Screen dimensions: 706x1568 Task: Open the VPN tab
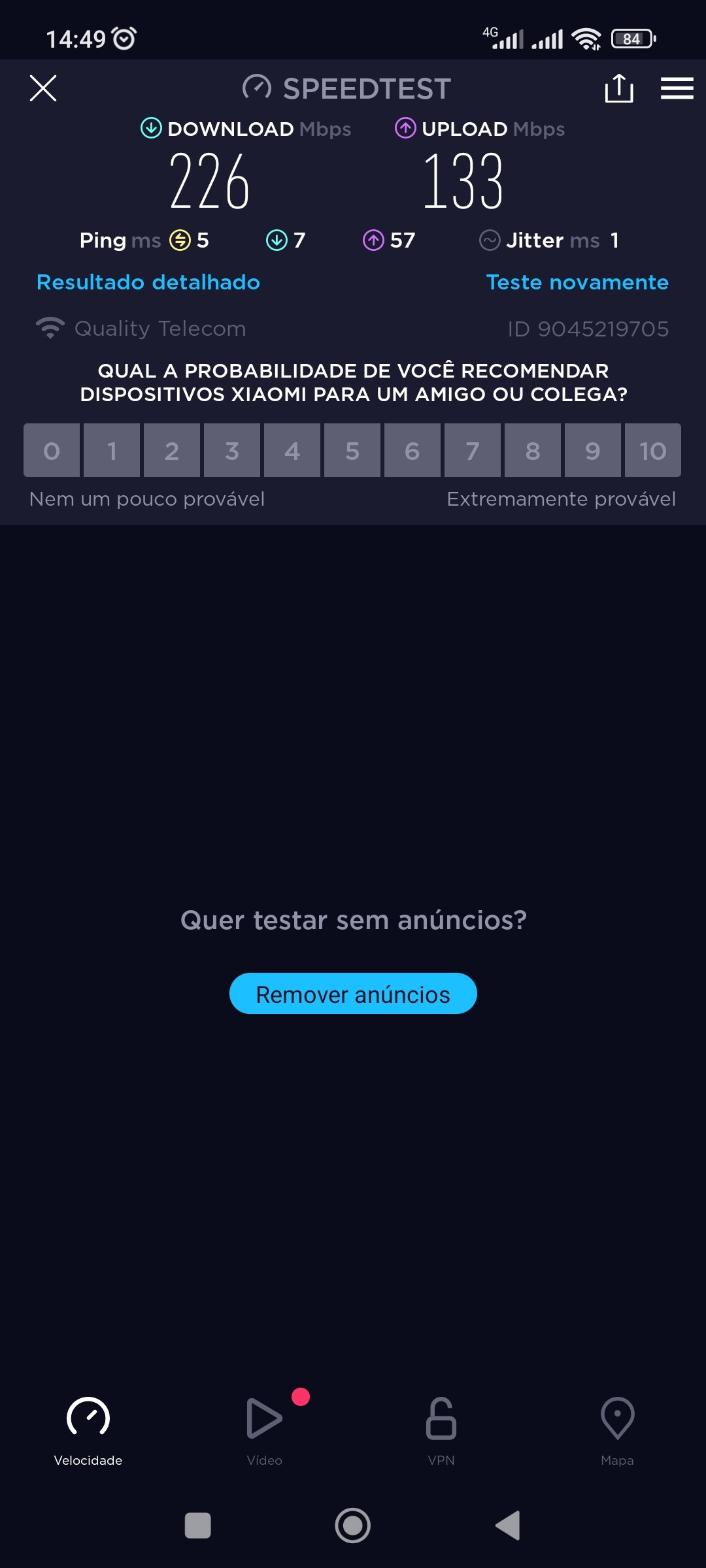441,1430
